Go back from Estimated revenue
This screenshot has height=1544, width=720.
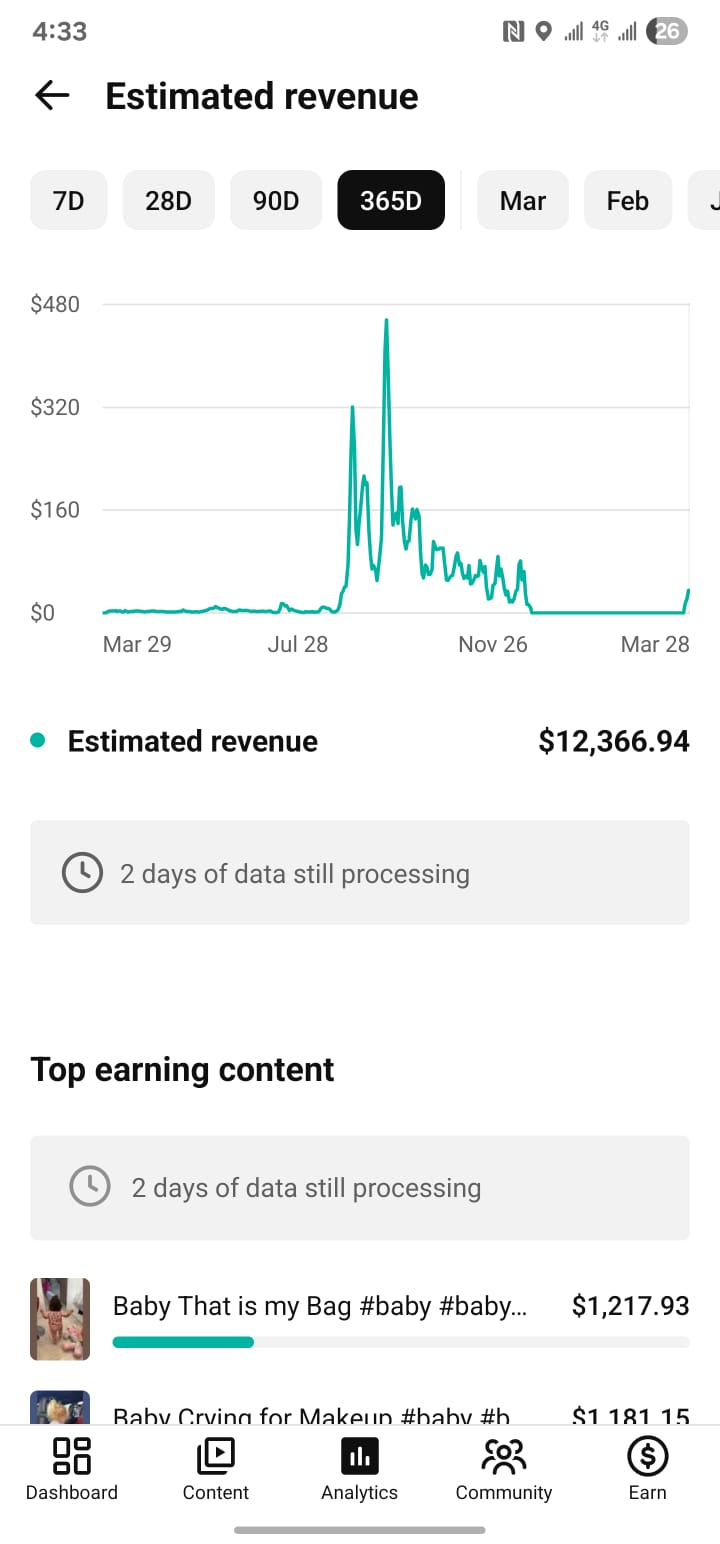click(52, 96)
